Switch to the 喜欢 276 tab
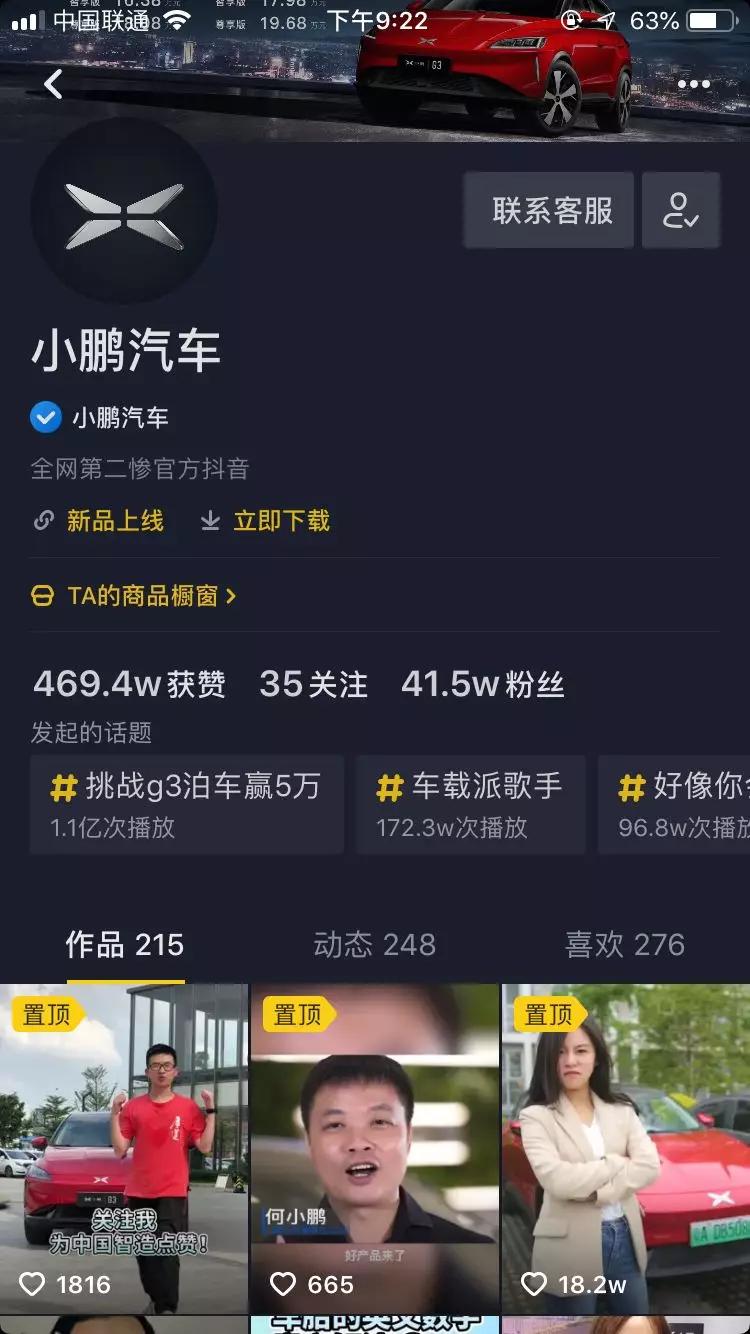Image resolution: width=750 pixels, height=1334 pixels. pyautogui.click(x=624, y=945)
